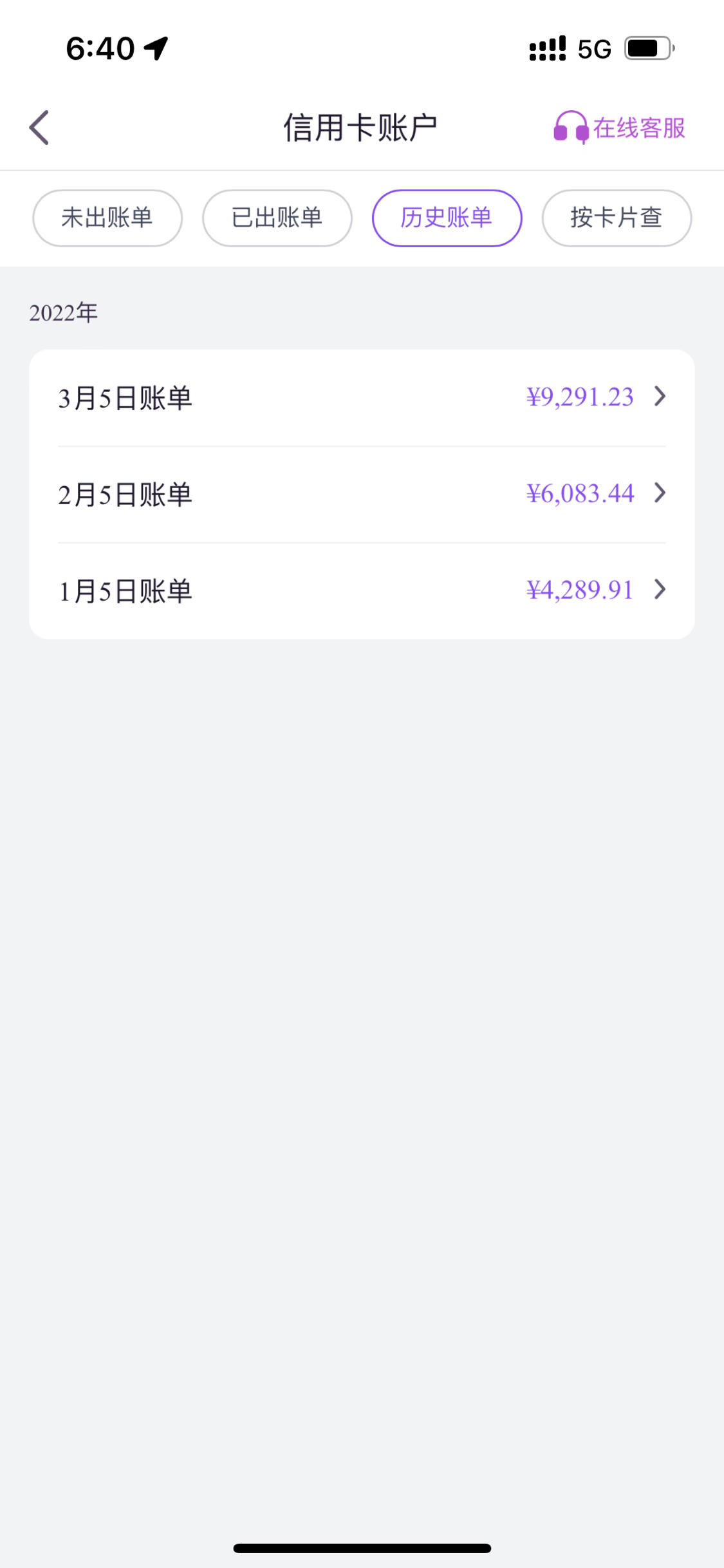Go back using the back arrow
The image size is (724, 1568).
39,128
